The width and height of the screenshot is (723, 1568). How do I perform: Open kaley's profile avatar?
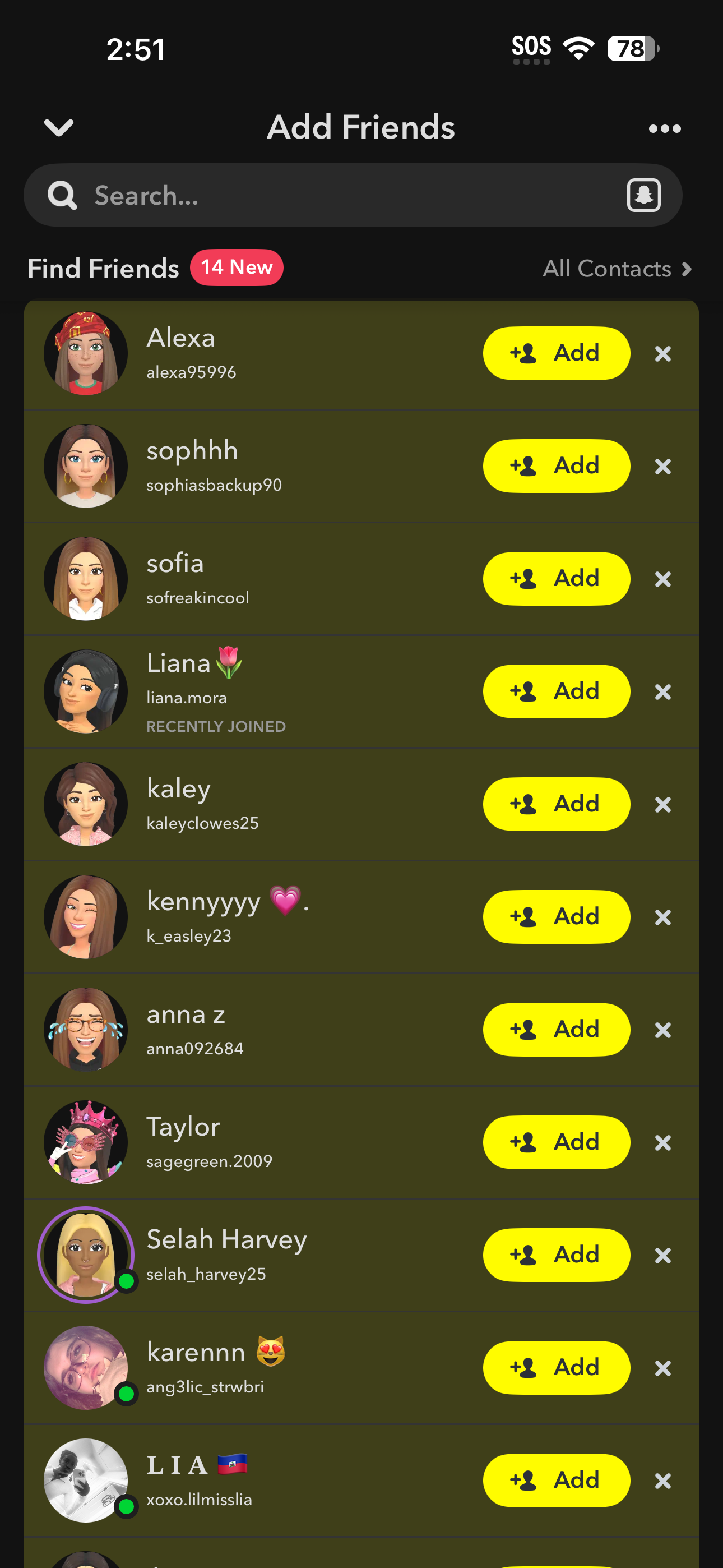point(86,804)
